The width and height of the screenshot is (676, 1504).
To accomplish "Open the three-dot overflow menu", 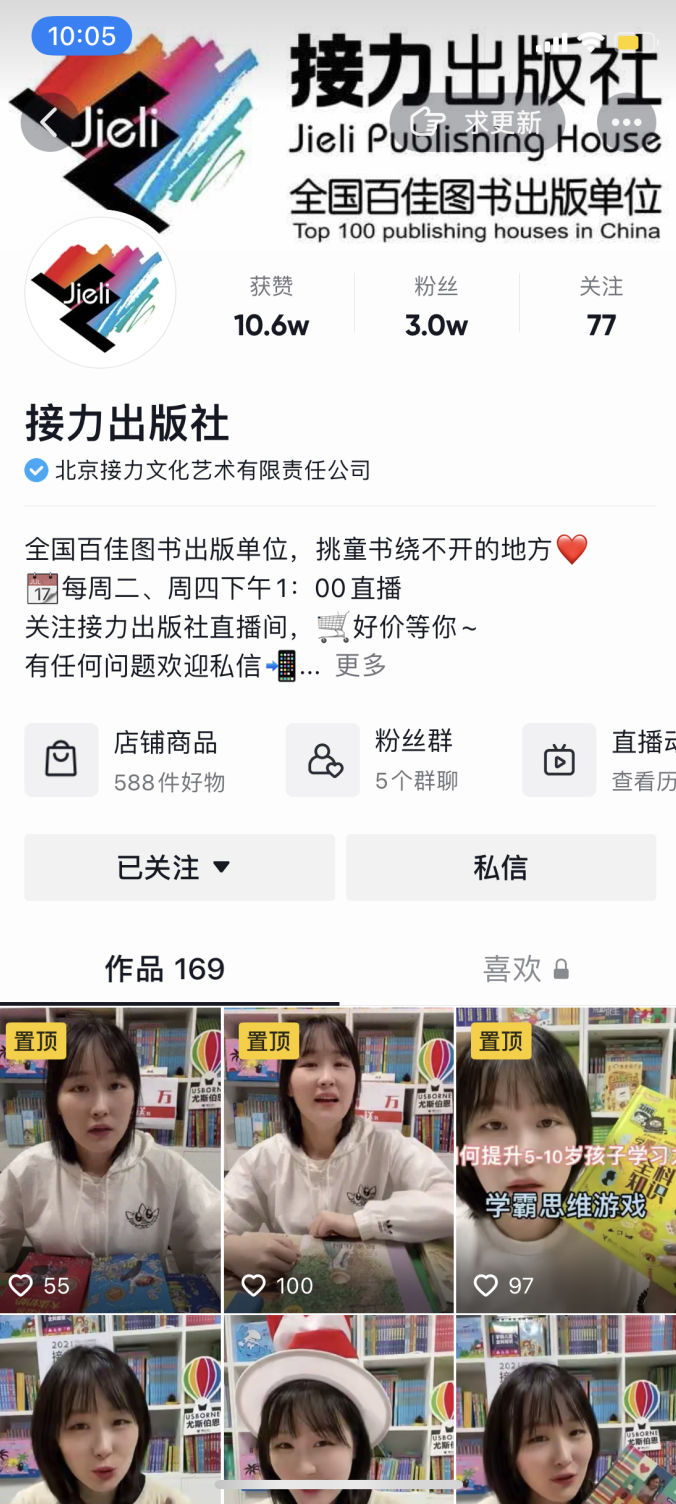I will click(626, 123).
